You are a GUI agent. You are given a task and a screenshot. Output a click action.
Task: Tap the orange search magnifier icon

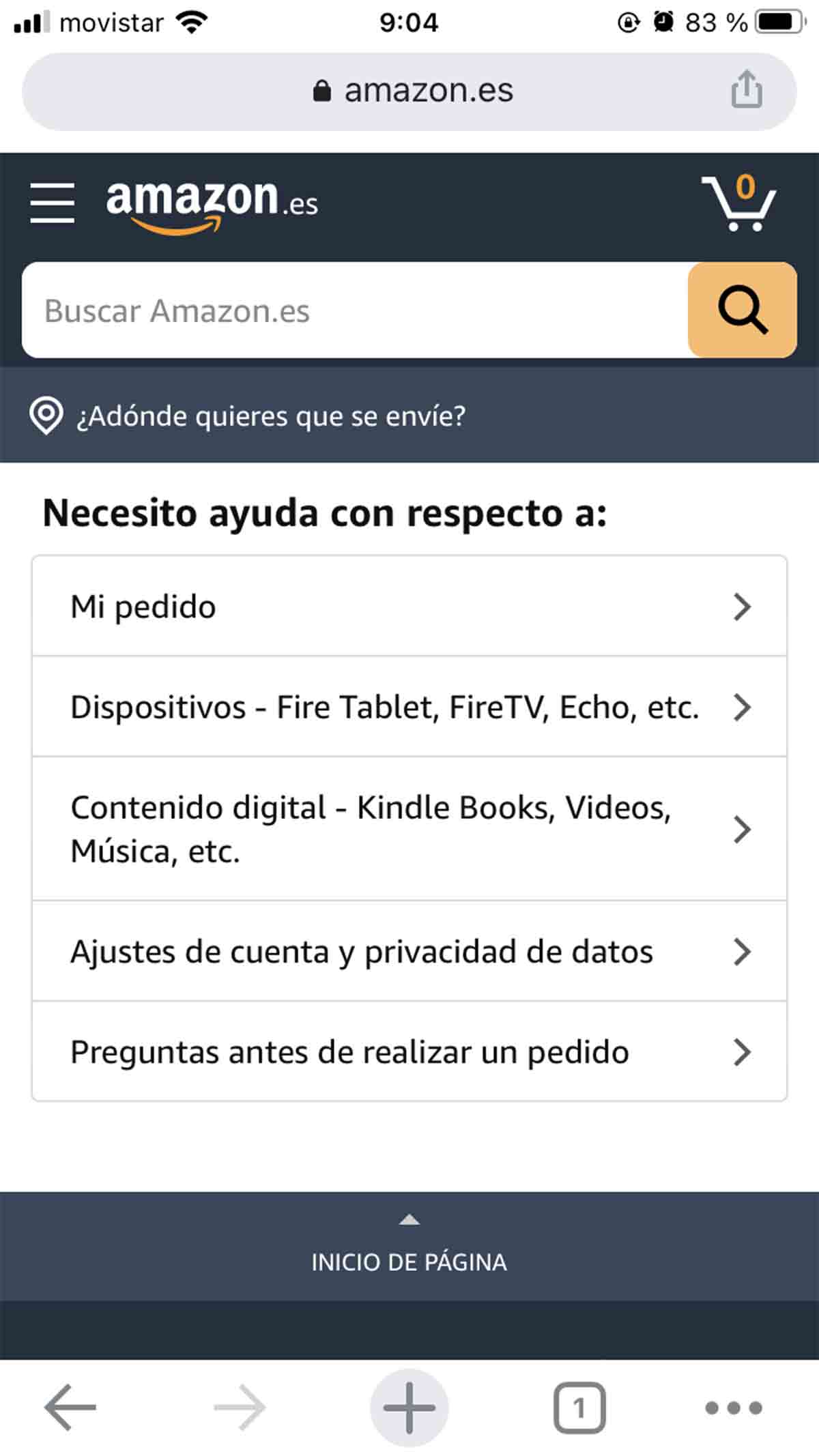coord(744,310)
